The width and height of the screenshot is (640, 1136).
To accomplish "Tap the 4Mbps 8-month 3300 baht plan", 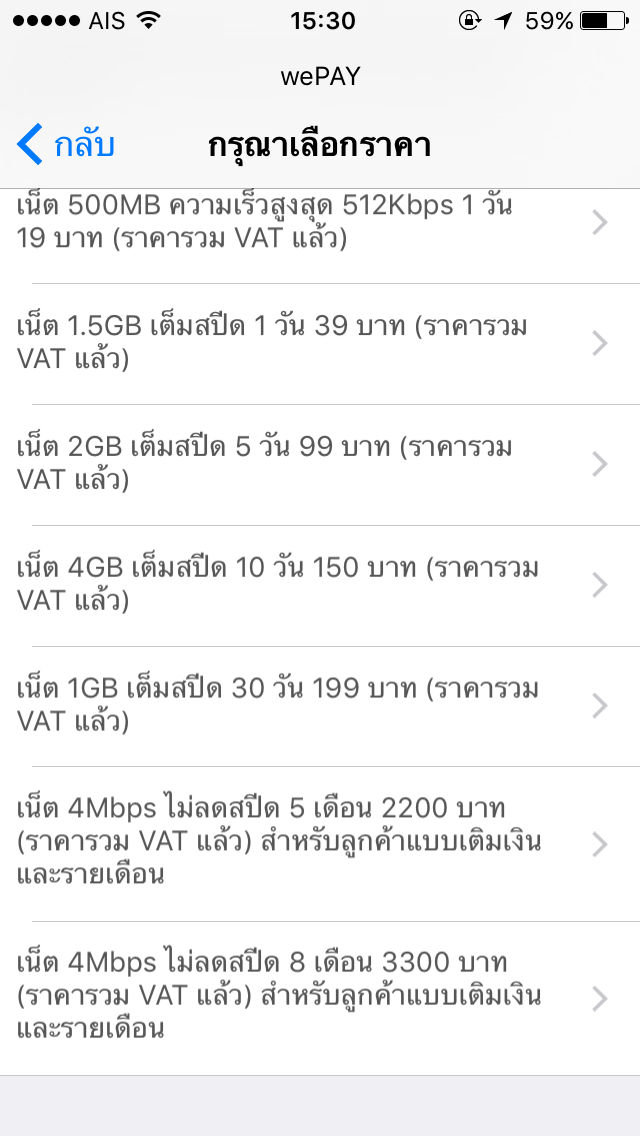I will [x=300, y=997].
